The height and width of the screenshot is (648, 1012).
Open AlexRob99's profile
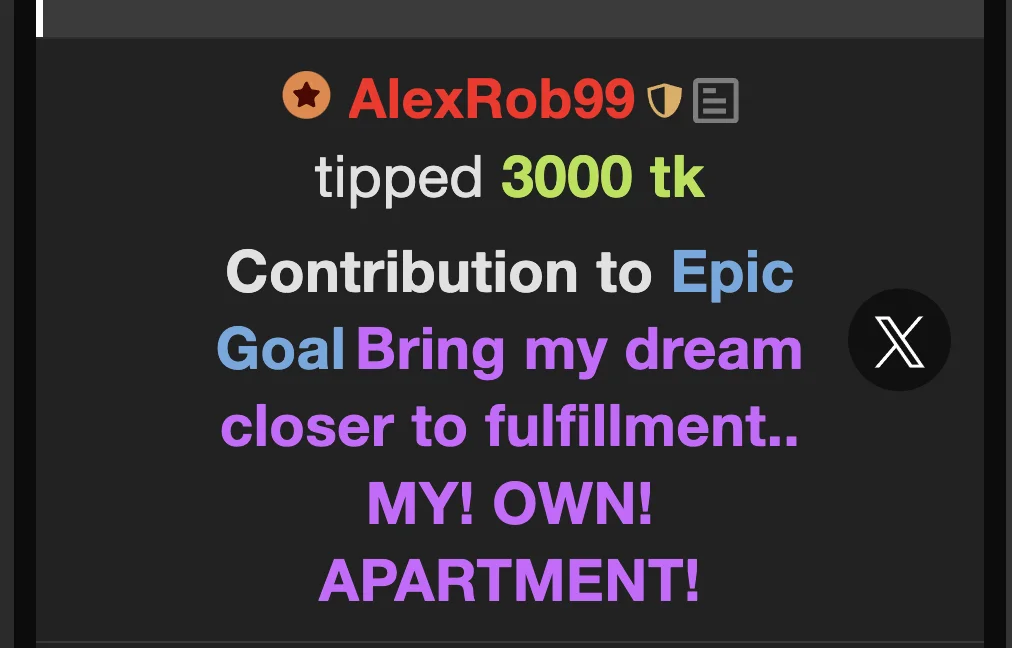click(x=491, y=99)
